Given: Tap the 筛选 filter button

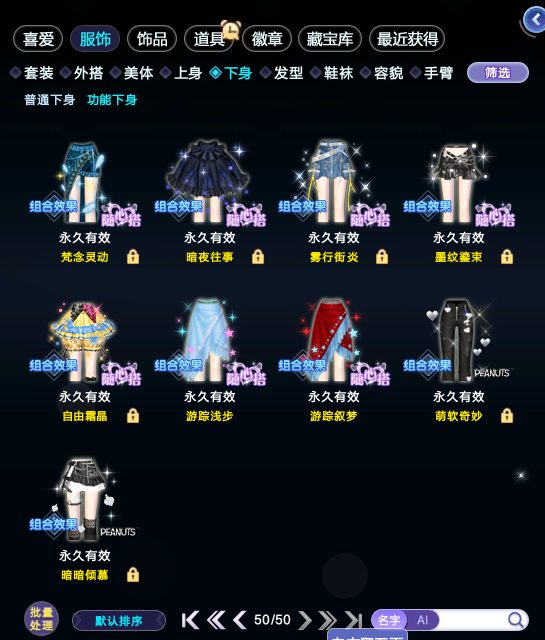Looking at the screenshot, I should 498,73.
